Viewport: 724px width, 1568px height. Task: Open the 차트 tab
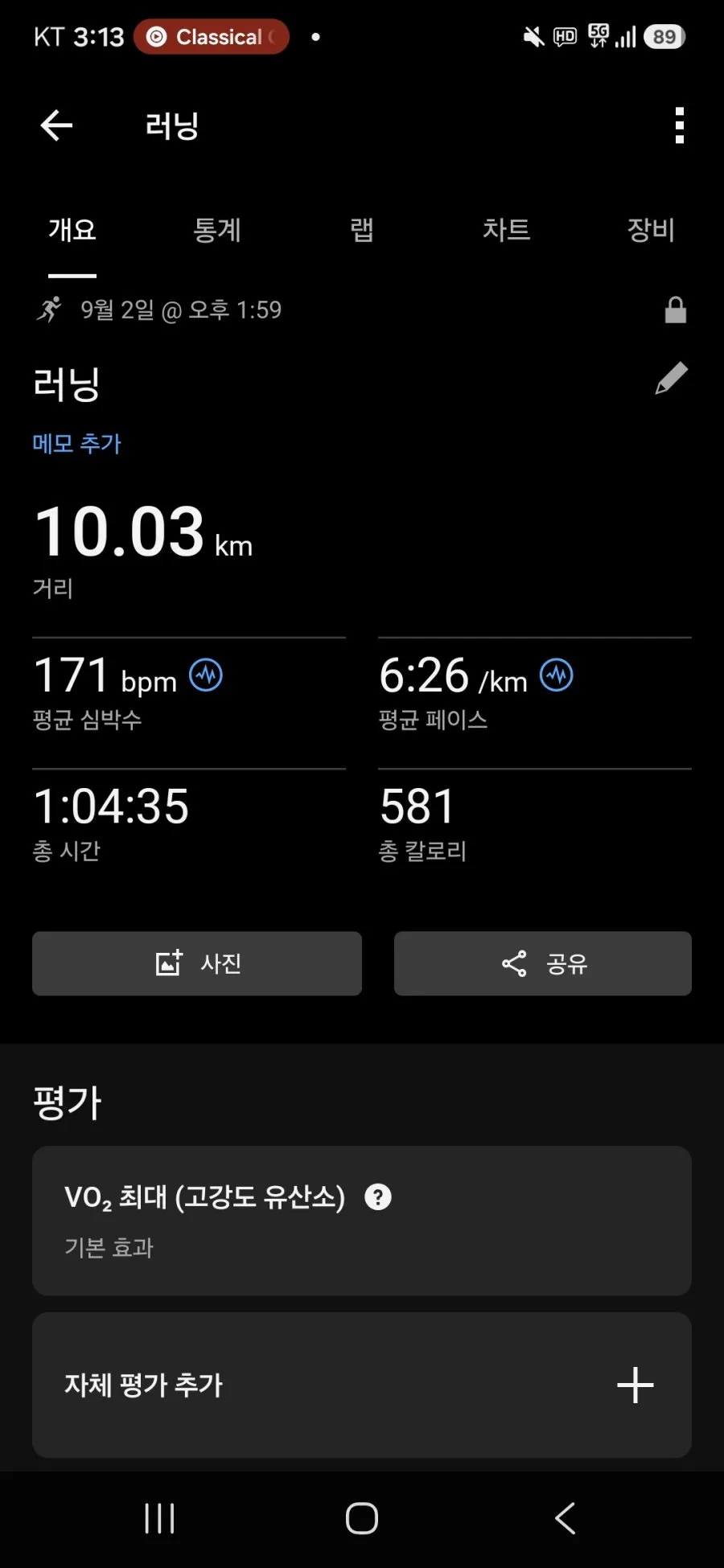pos(507,230)
